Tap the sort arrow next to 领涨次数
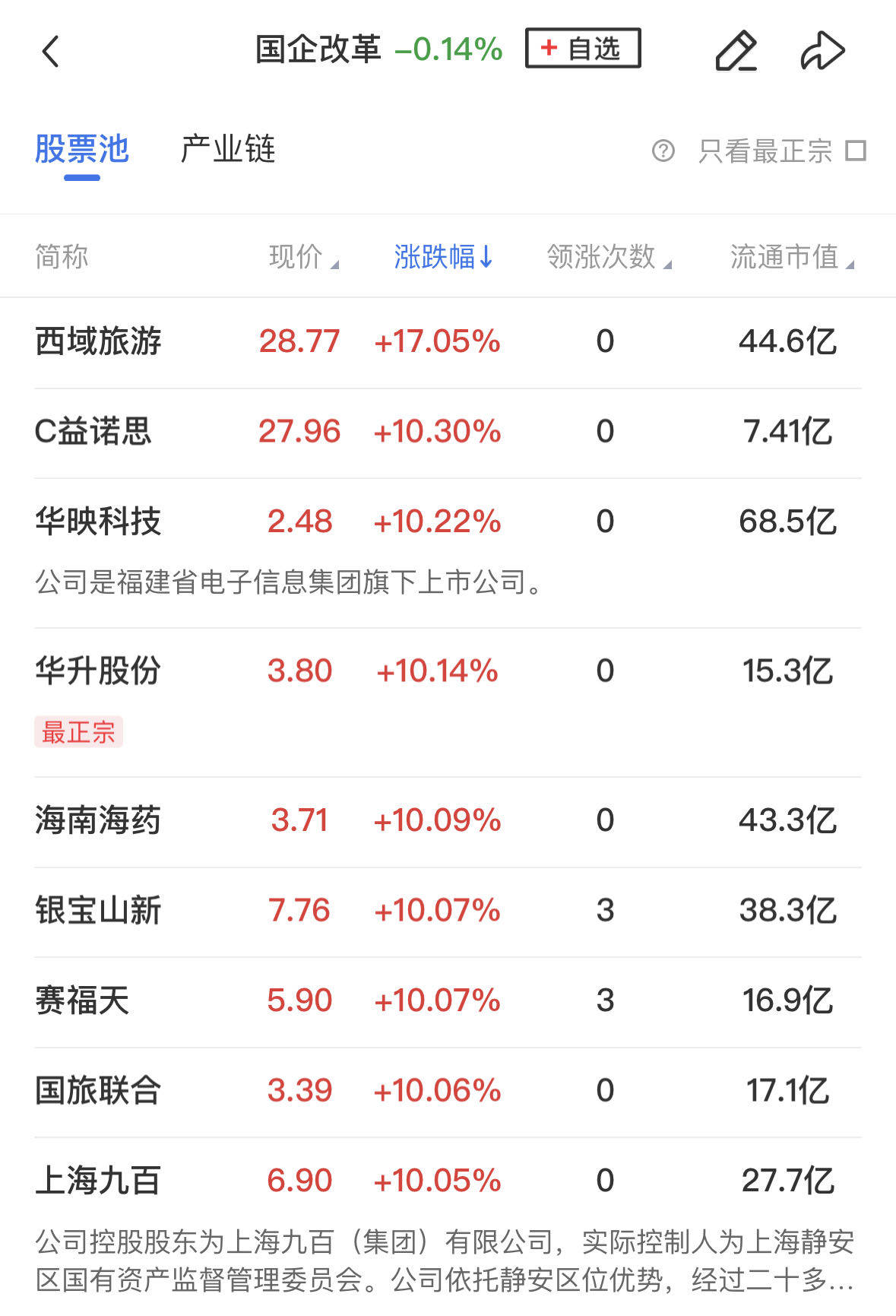Image resolution: width=896 pixels, height=1316 pixels. (668, 264)
